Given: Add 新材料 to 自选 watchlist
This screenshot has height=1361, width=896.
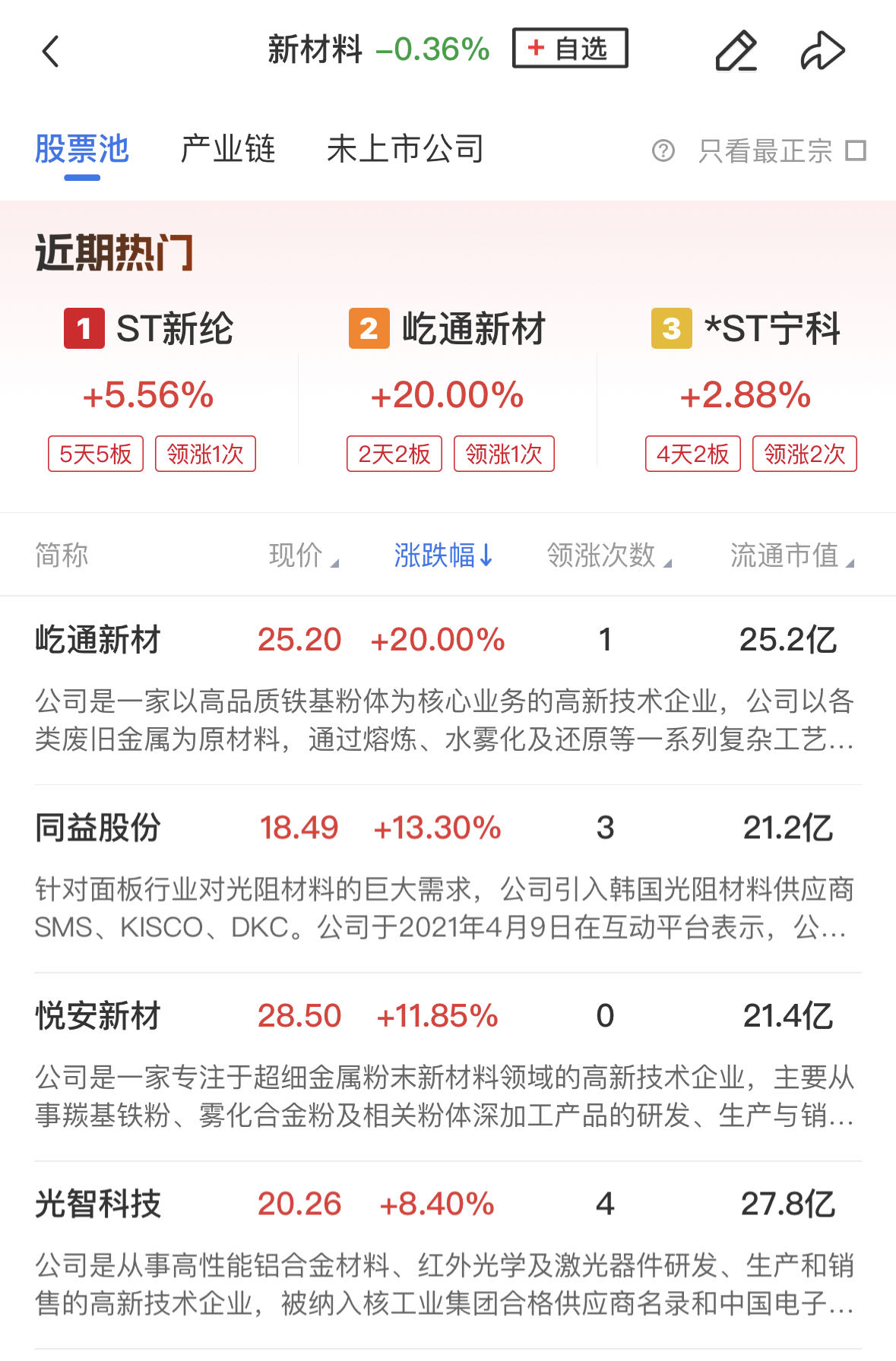Looking at the screenshot, I should click(x=570, y=49).
